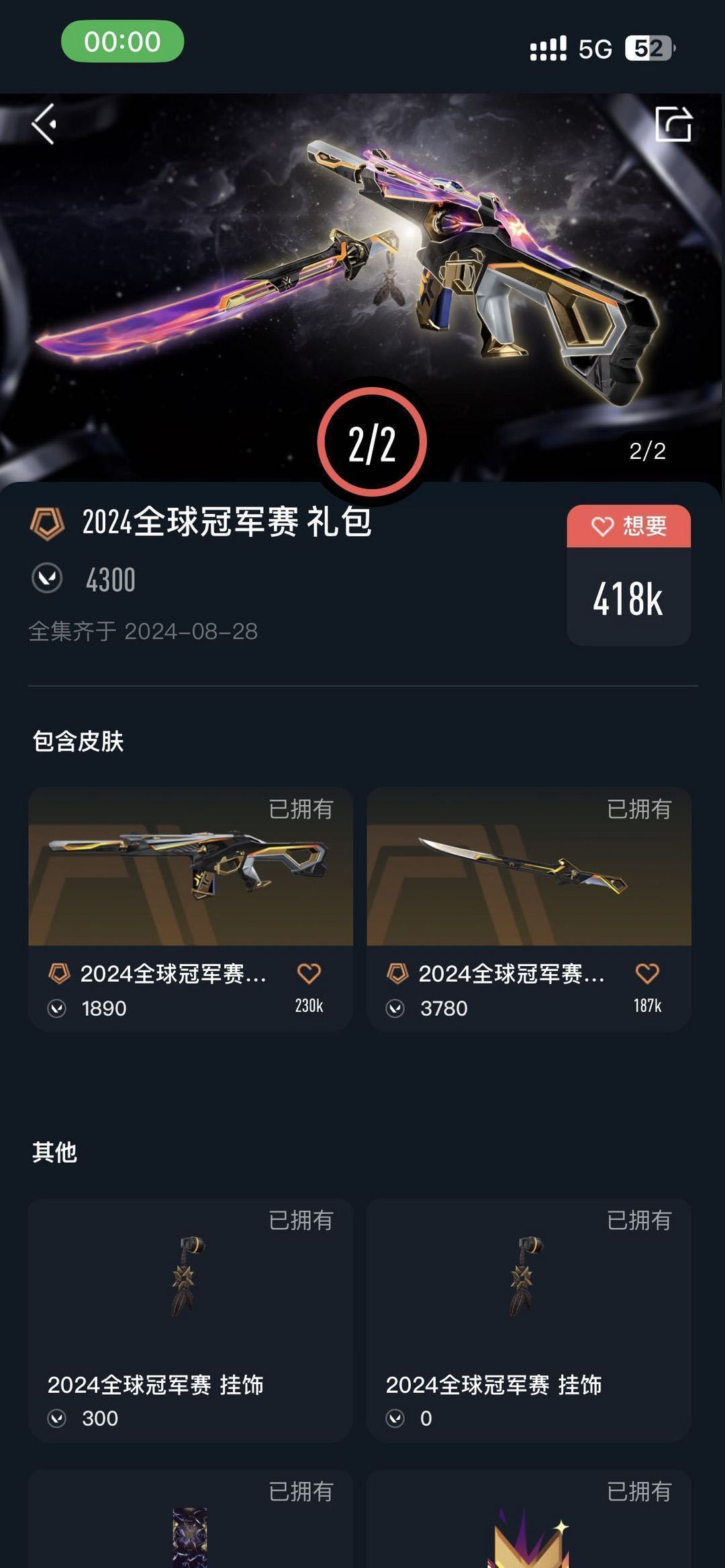Open the skin card priced 1890
This screenshot has width=725, height=1568.
pyautogui.click(x=191, y=909)
